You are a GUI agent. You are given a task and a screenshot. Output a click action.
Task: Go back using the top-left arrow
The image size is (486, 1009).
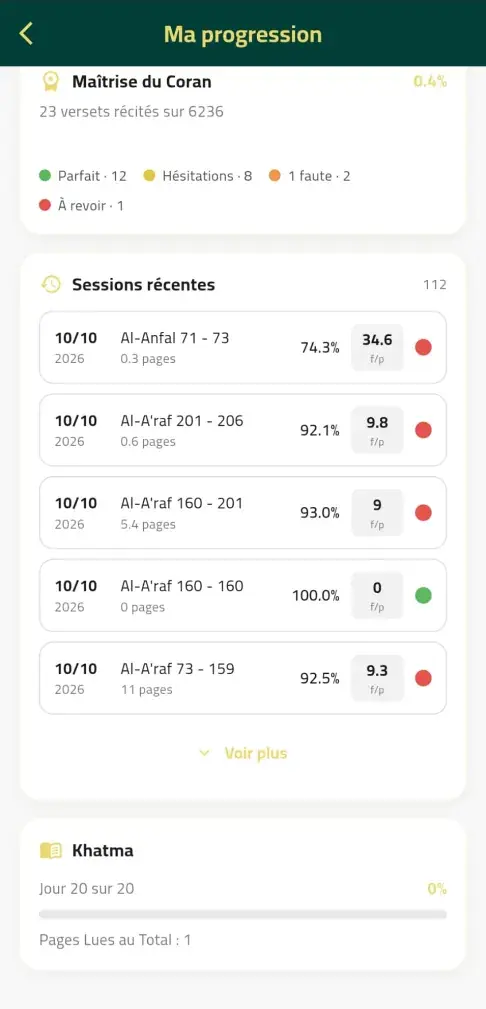(x=26, y=33)
